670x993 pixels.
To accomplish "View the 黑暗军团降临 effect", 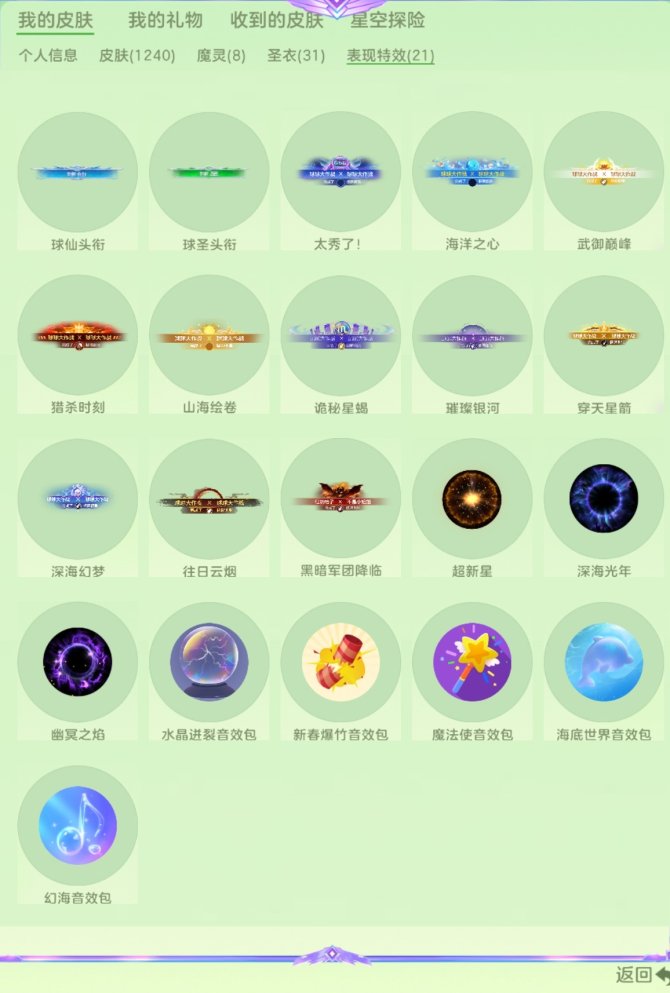I will coord(341,499).
